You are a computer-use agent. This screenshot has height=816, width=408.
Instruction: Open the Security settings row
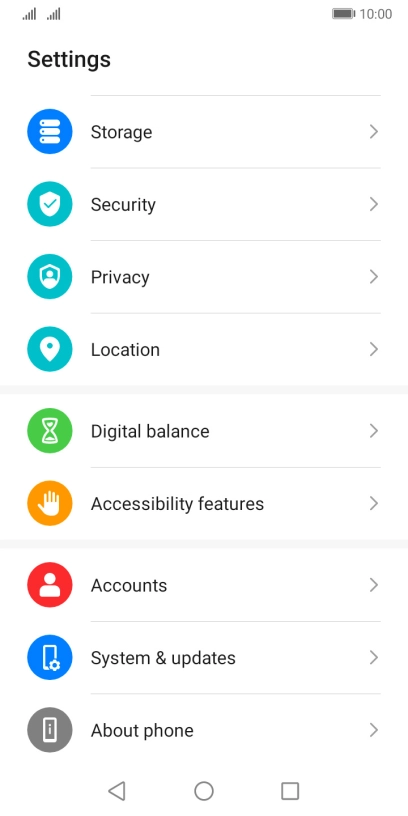point(204,204)
